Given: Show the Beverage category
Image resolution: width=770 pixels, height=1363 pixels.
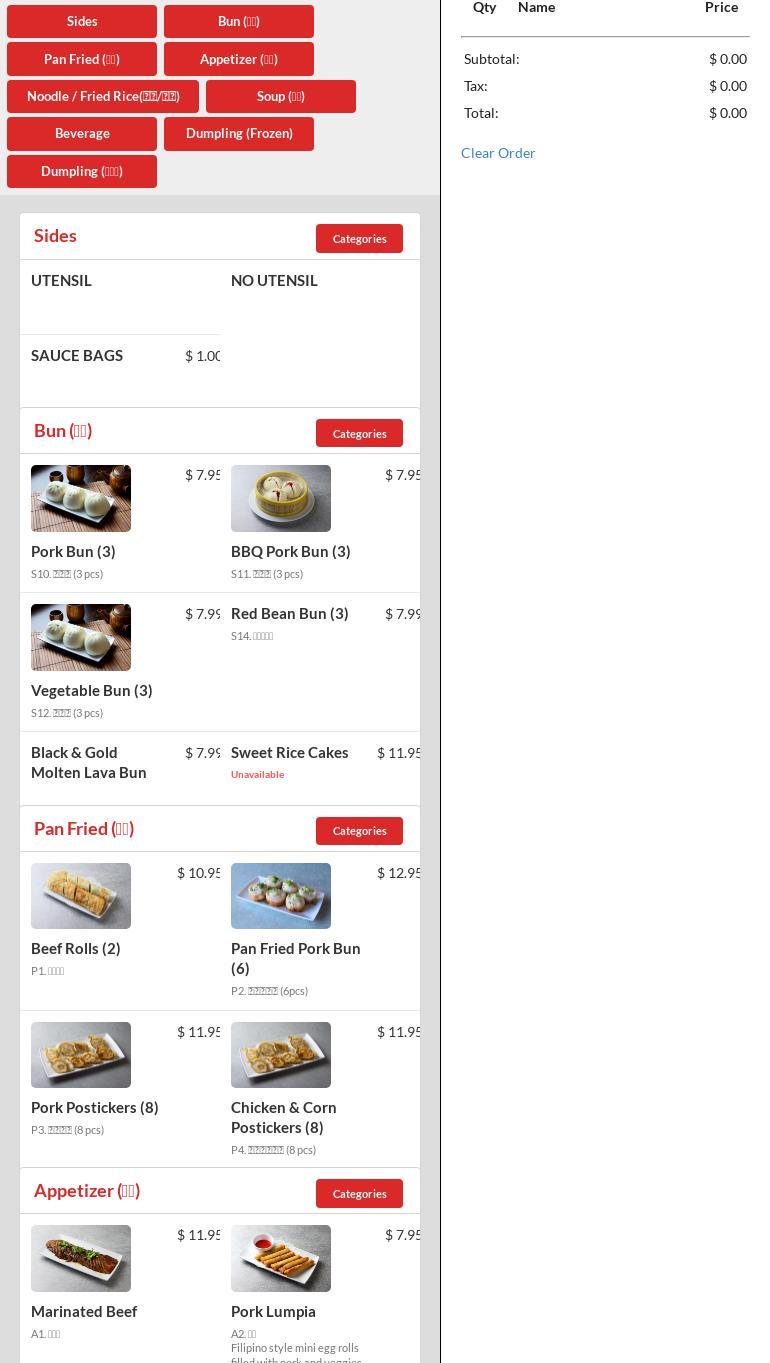Looking at the screenshot, I should tap(82, 133).
